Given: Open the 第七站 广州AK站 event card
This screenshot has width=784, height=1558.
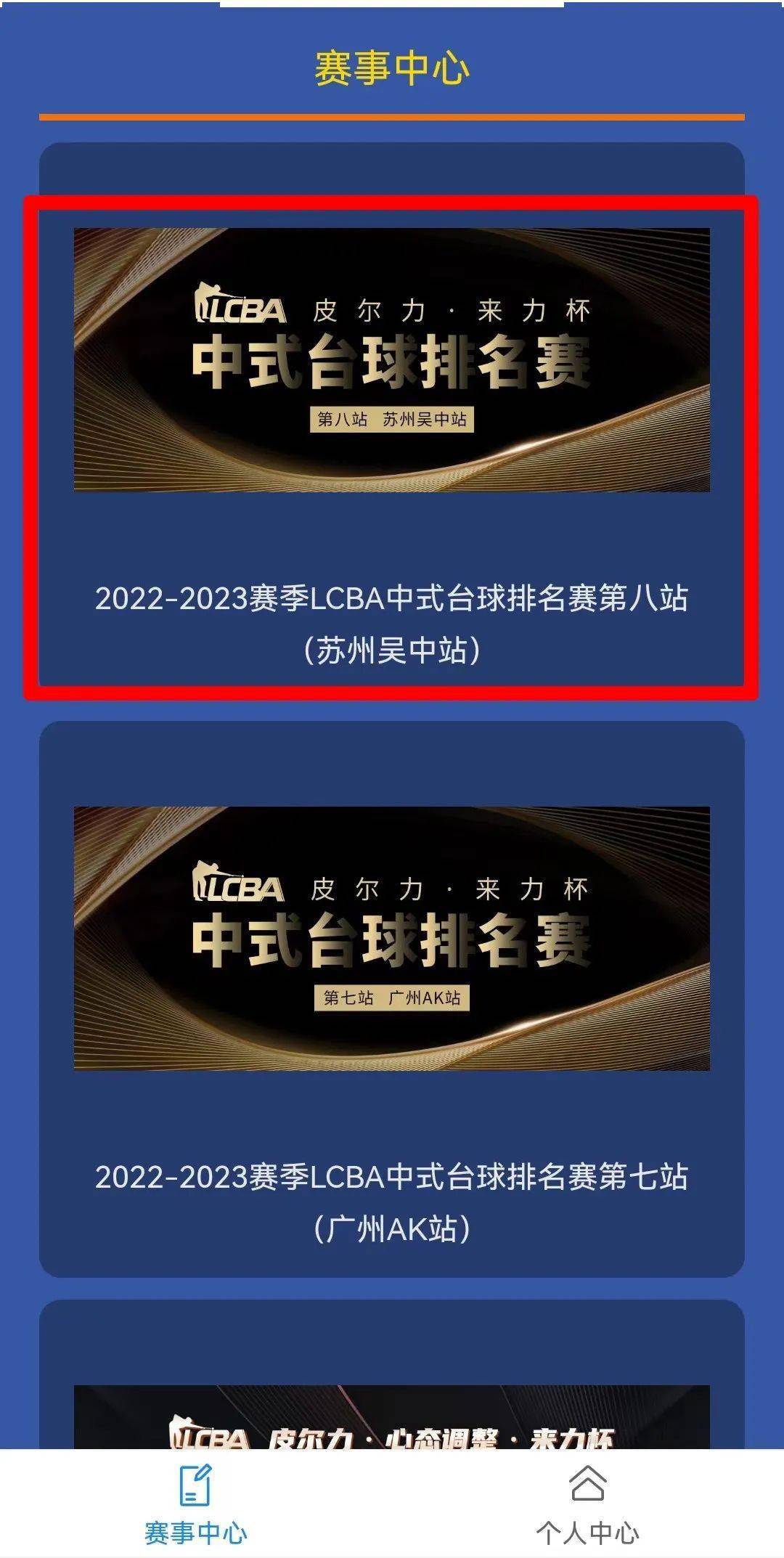Looking at the screenshot, I should coord(392,1002).
